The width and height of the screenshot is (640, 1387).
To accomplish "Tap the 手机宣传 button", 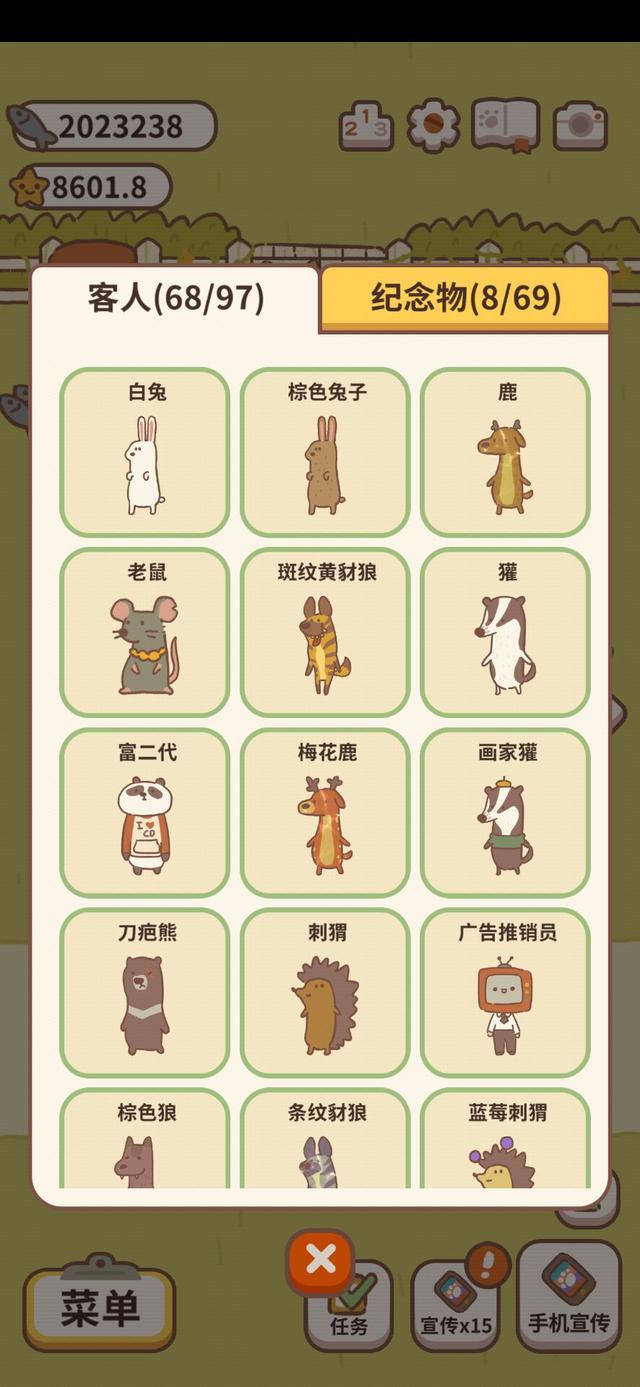I will tap(569, 1296).
